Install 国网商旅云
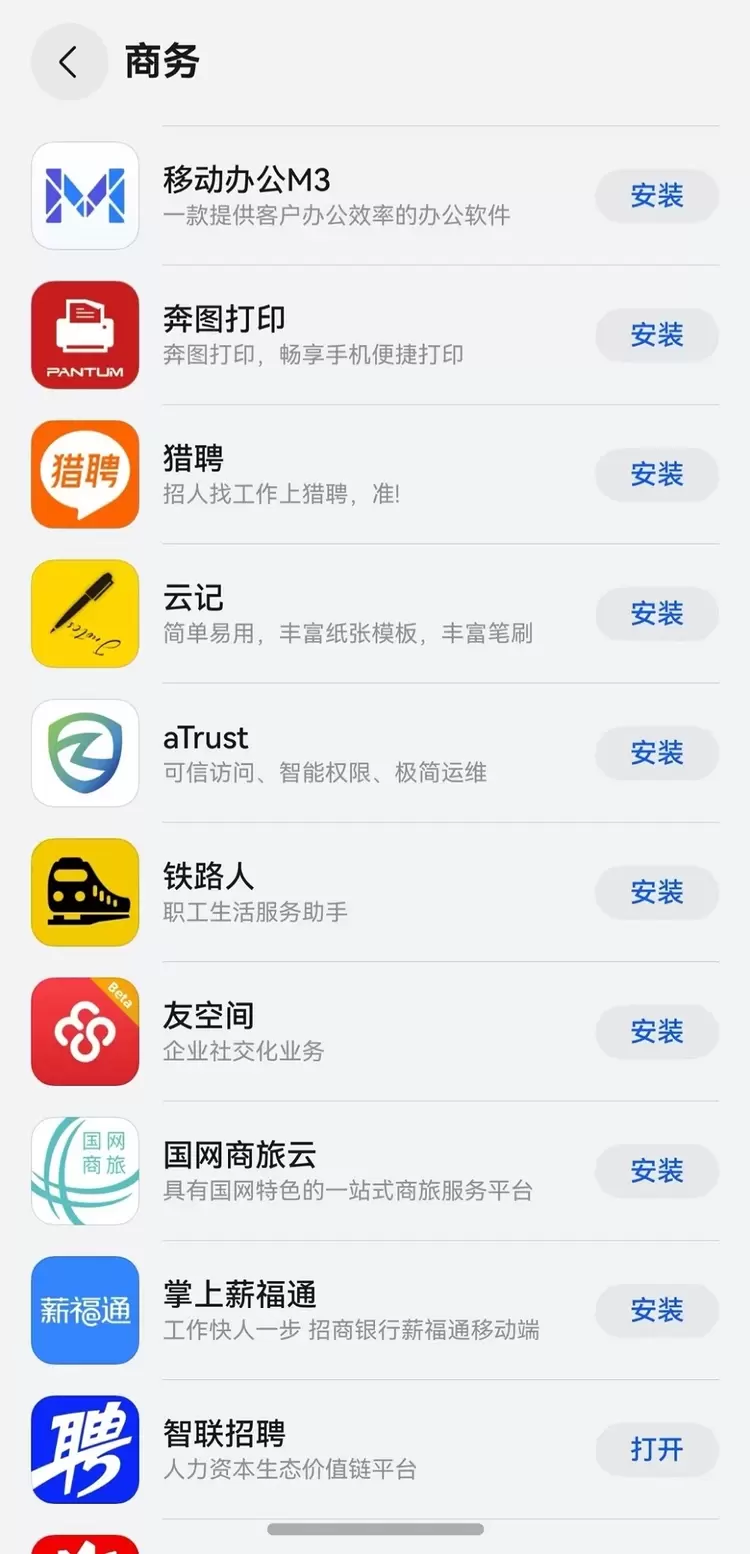 [656, 1170]
